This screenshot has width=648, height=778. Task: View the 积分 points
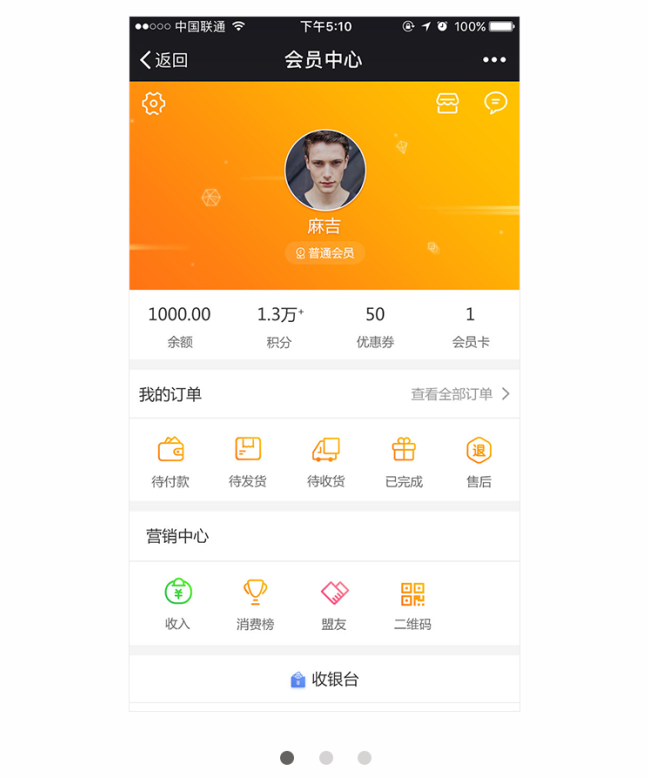[x=279, y=326]
